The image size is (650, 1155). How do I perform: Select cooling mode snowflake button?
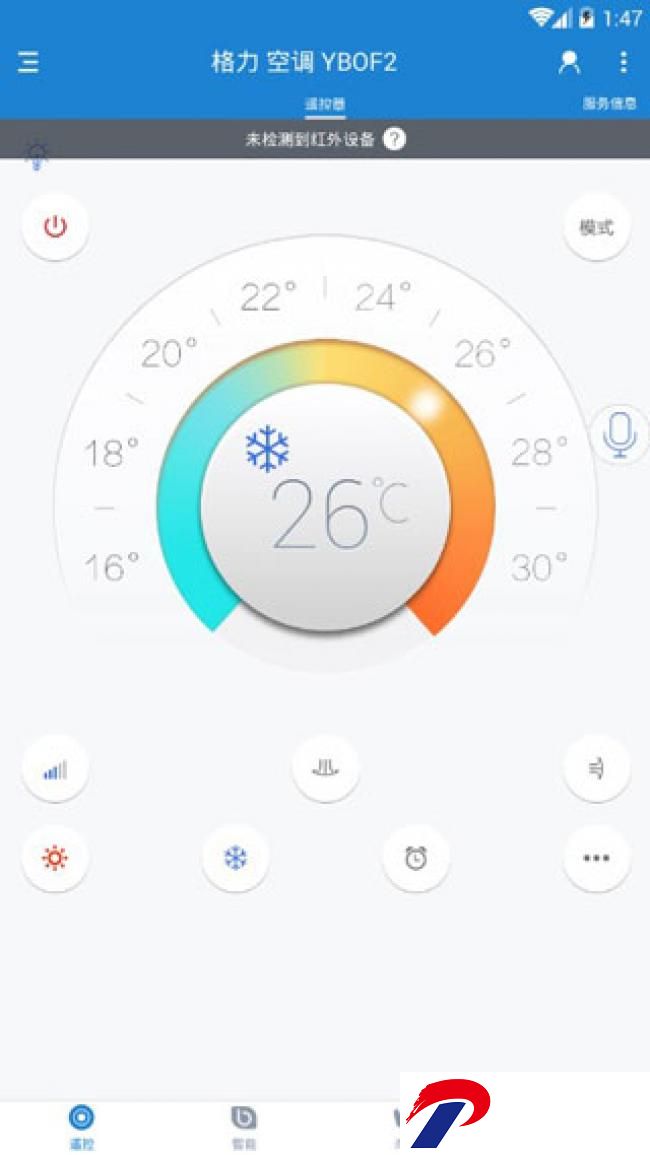(x=235, y=858)
